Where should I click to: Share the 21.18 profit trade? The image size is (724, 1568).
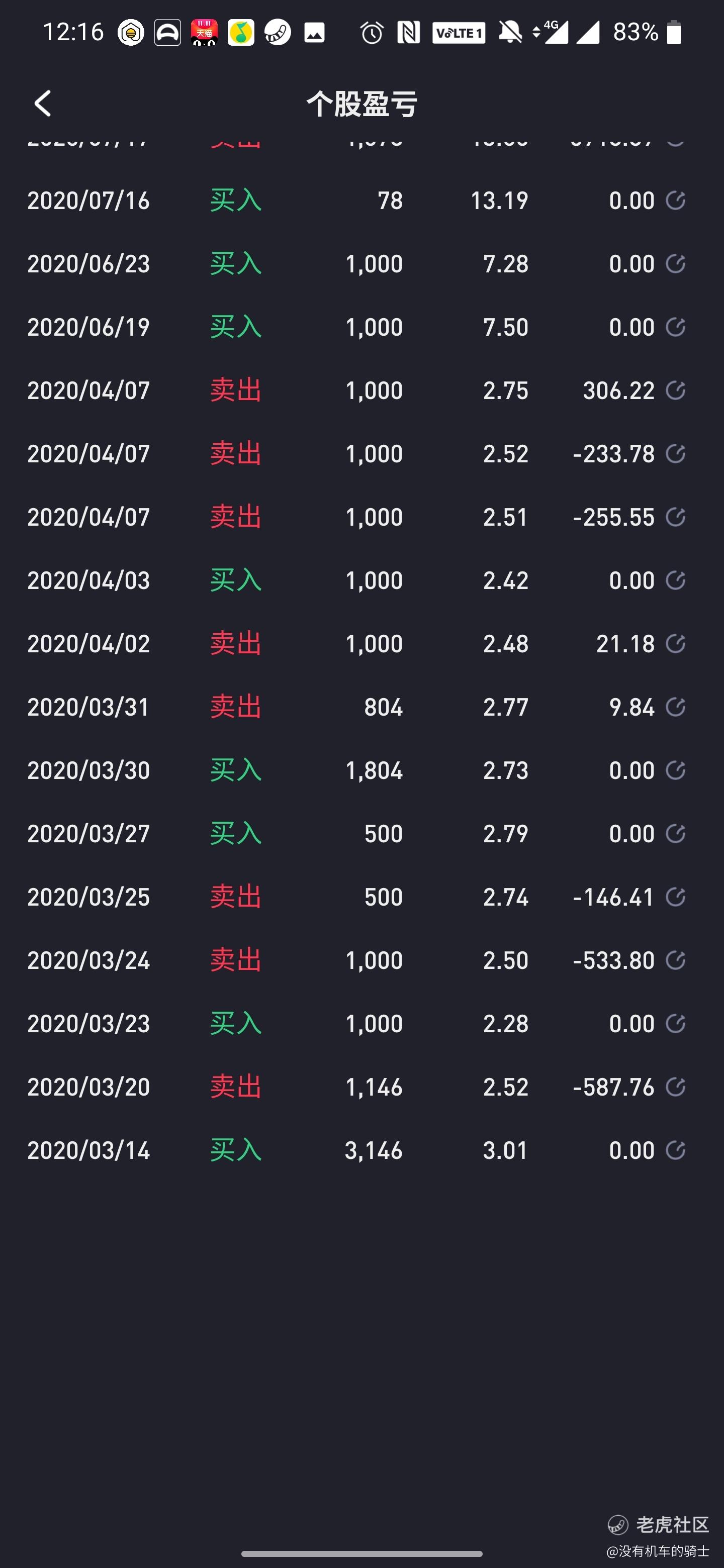pos(675,643)
